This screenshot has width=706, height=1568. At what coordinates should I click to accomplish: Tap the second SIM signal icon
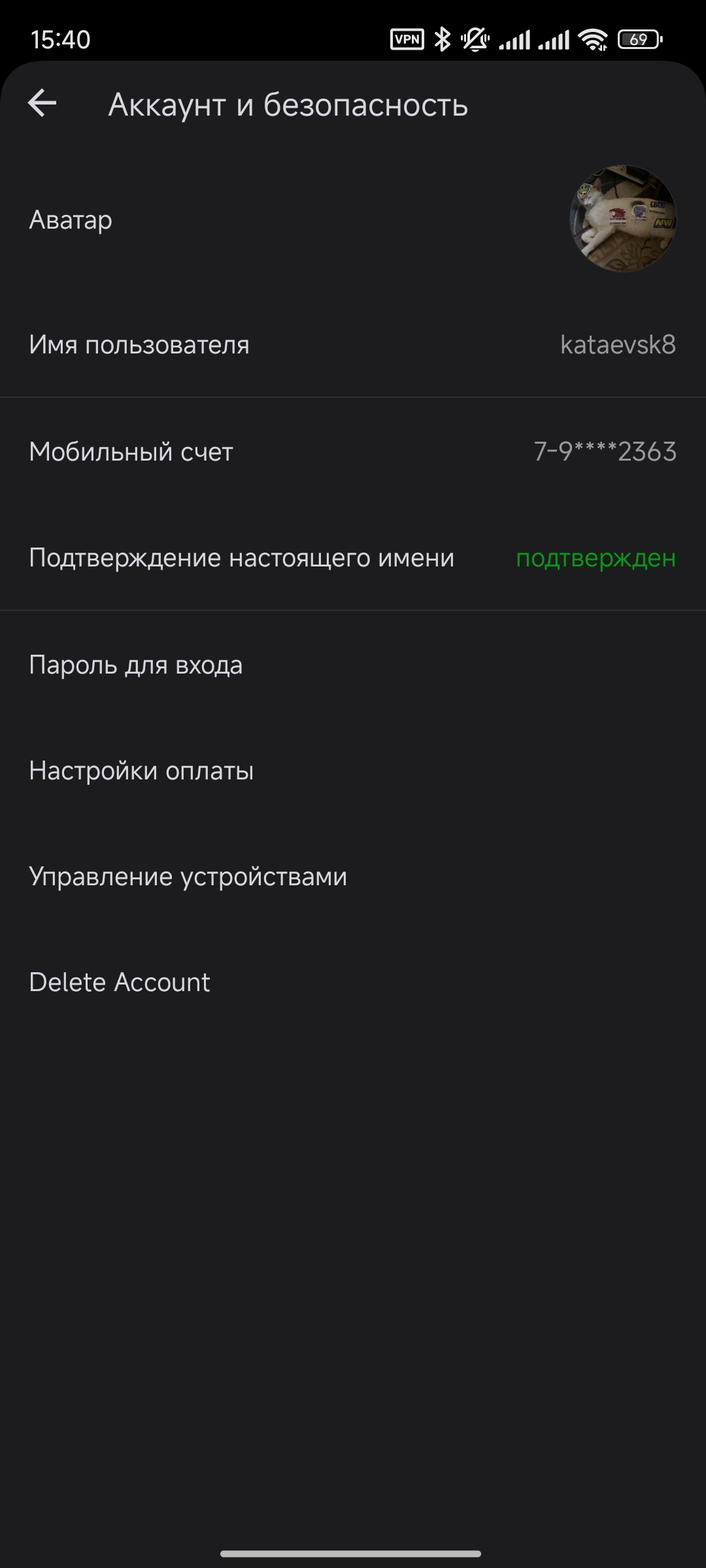[x=553, y=39]
